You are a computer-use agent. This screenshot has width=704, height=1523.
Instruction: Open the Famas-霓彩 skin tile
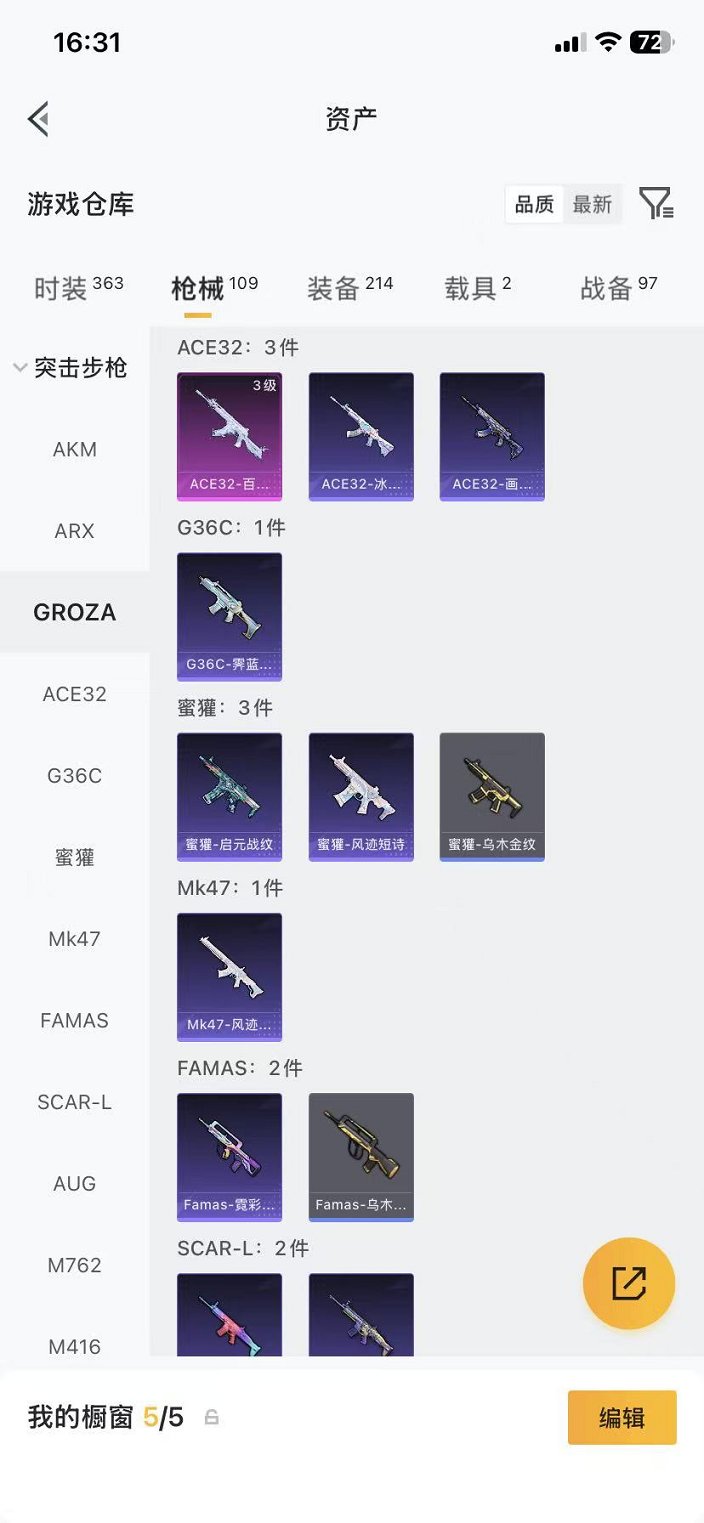click(x=229, y=1156)
